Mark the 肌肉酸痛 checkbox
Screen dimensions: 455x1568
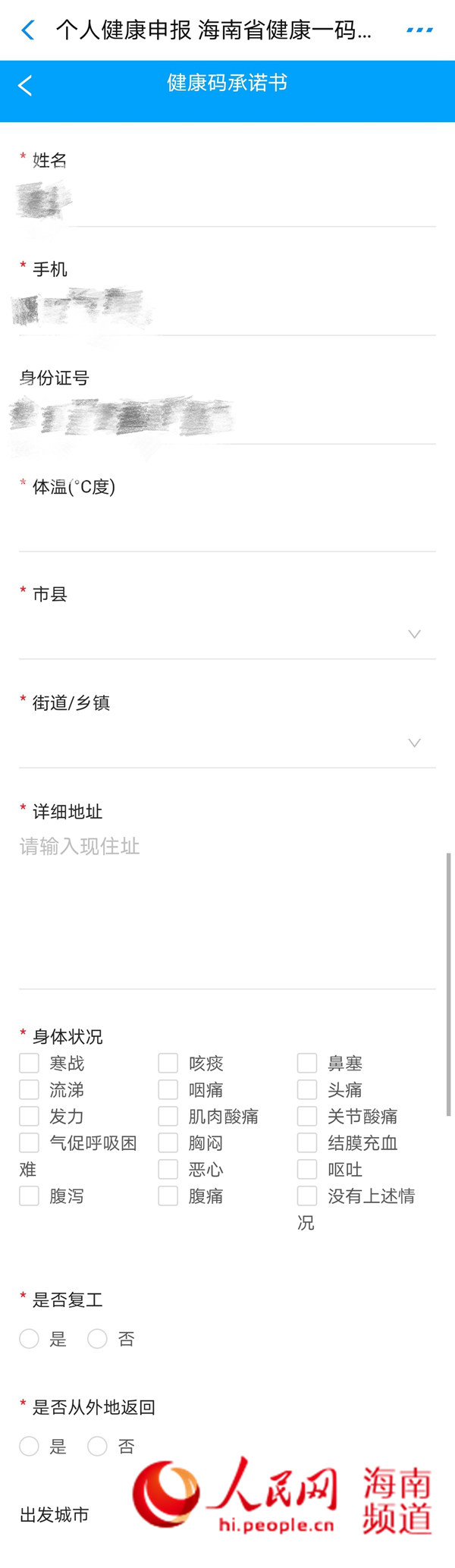pyautogui.click(x=168, y=1116)
